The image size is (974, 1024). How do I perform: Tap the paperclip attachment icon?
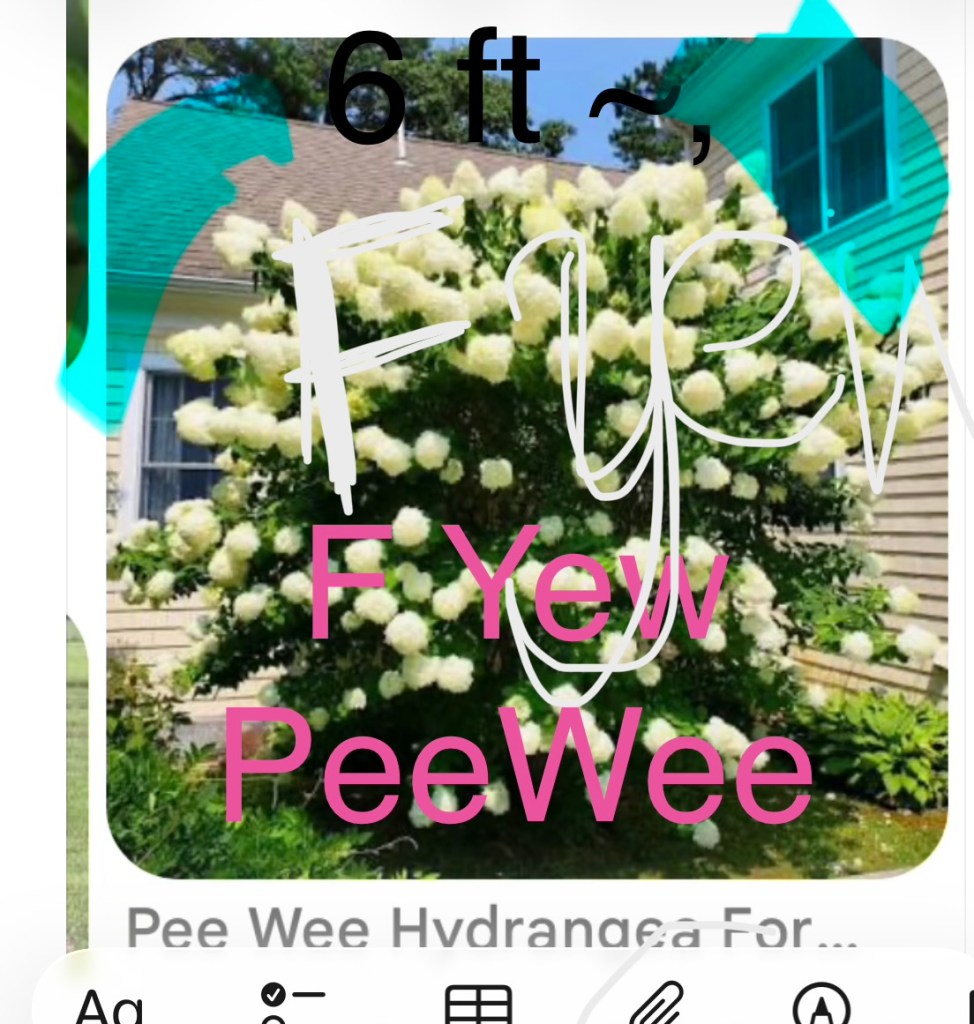click(x=657, y=1003)
